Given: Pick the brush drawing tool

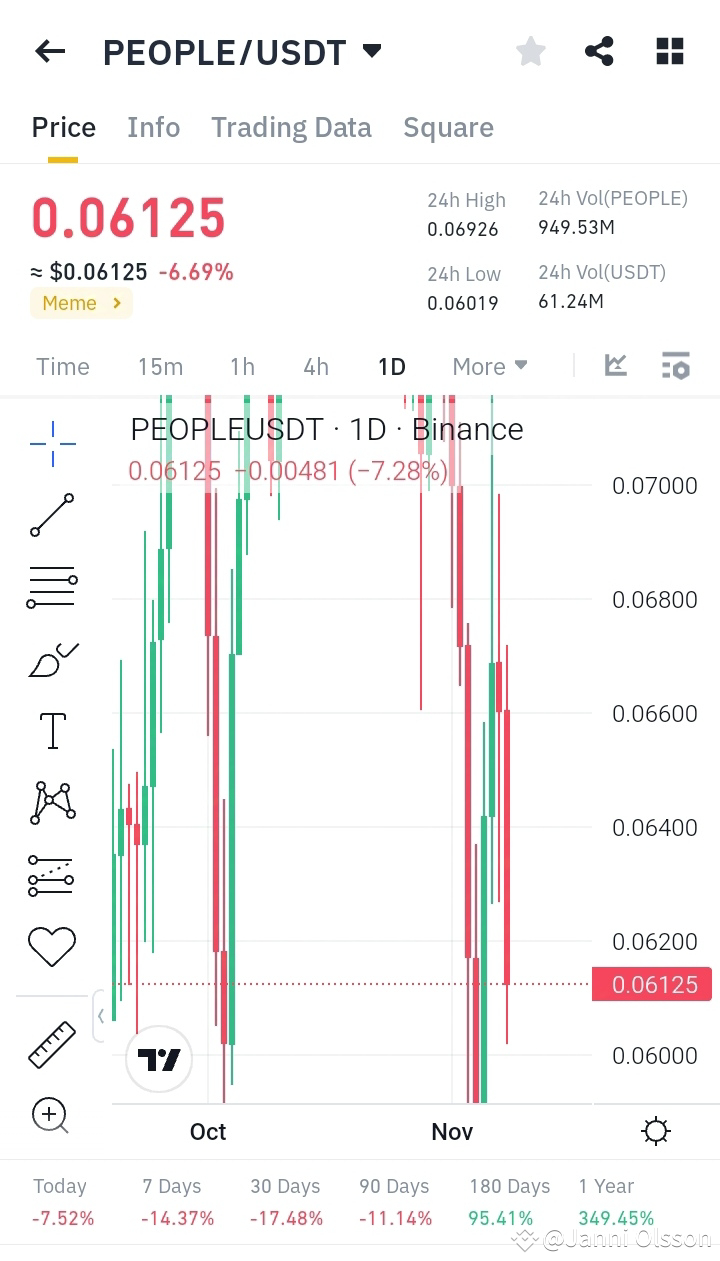Looking at the screenshot, I should (52, 658).
